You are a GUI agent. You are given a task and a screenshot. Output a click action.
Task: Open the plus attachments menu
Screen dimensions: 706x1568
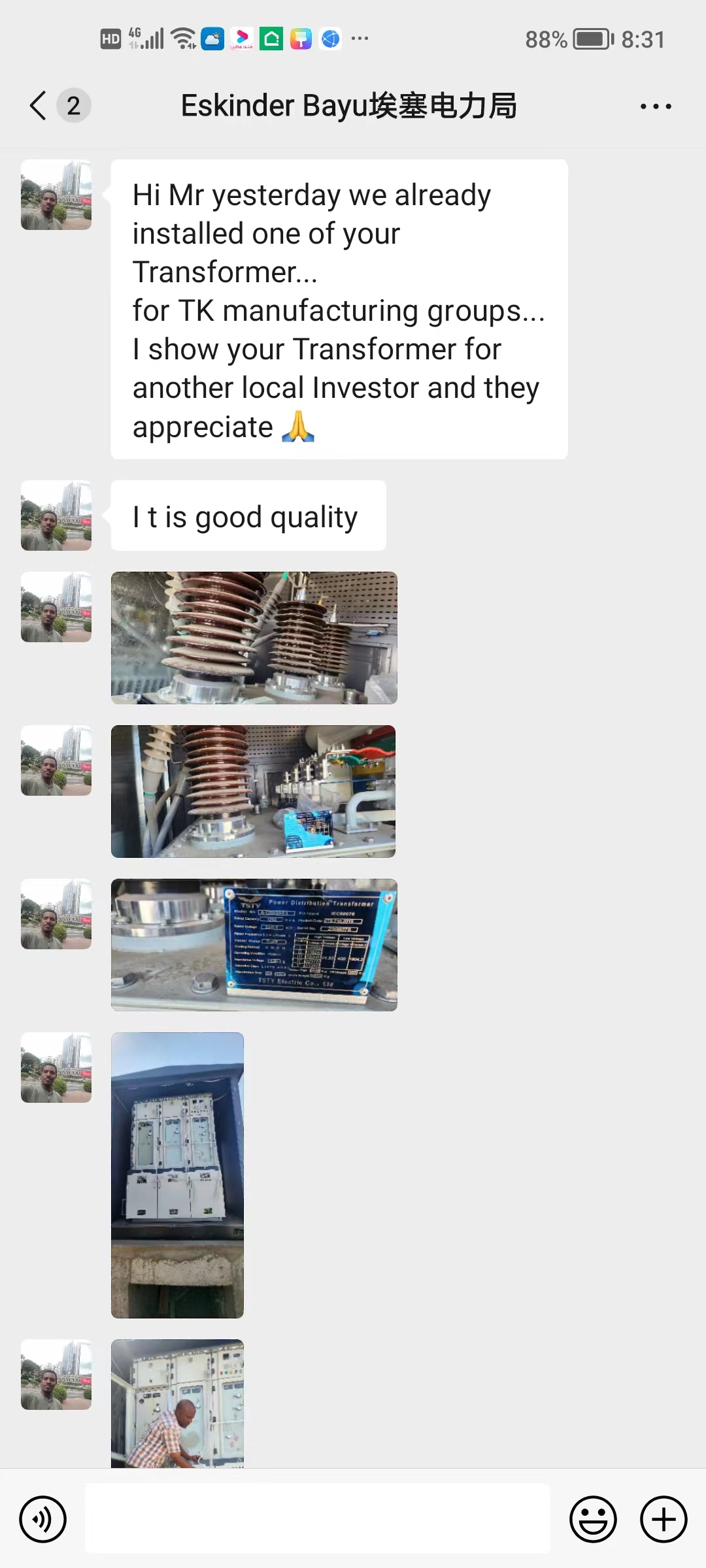point(663,1519)
